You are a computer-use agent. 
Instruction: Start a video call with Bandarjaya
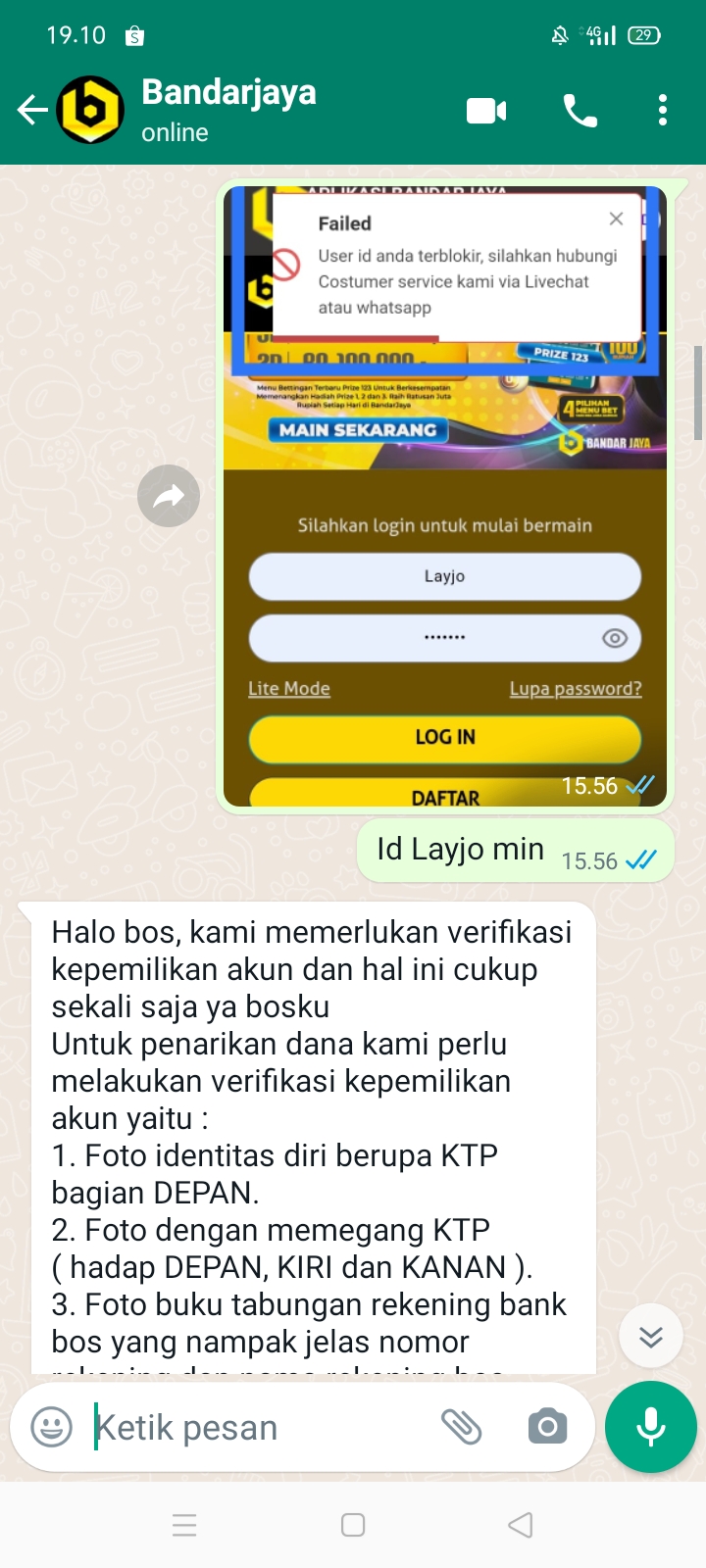[486, 111]
